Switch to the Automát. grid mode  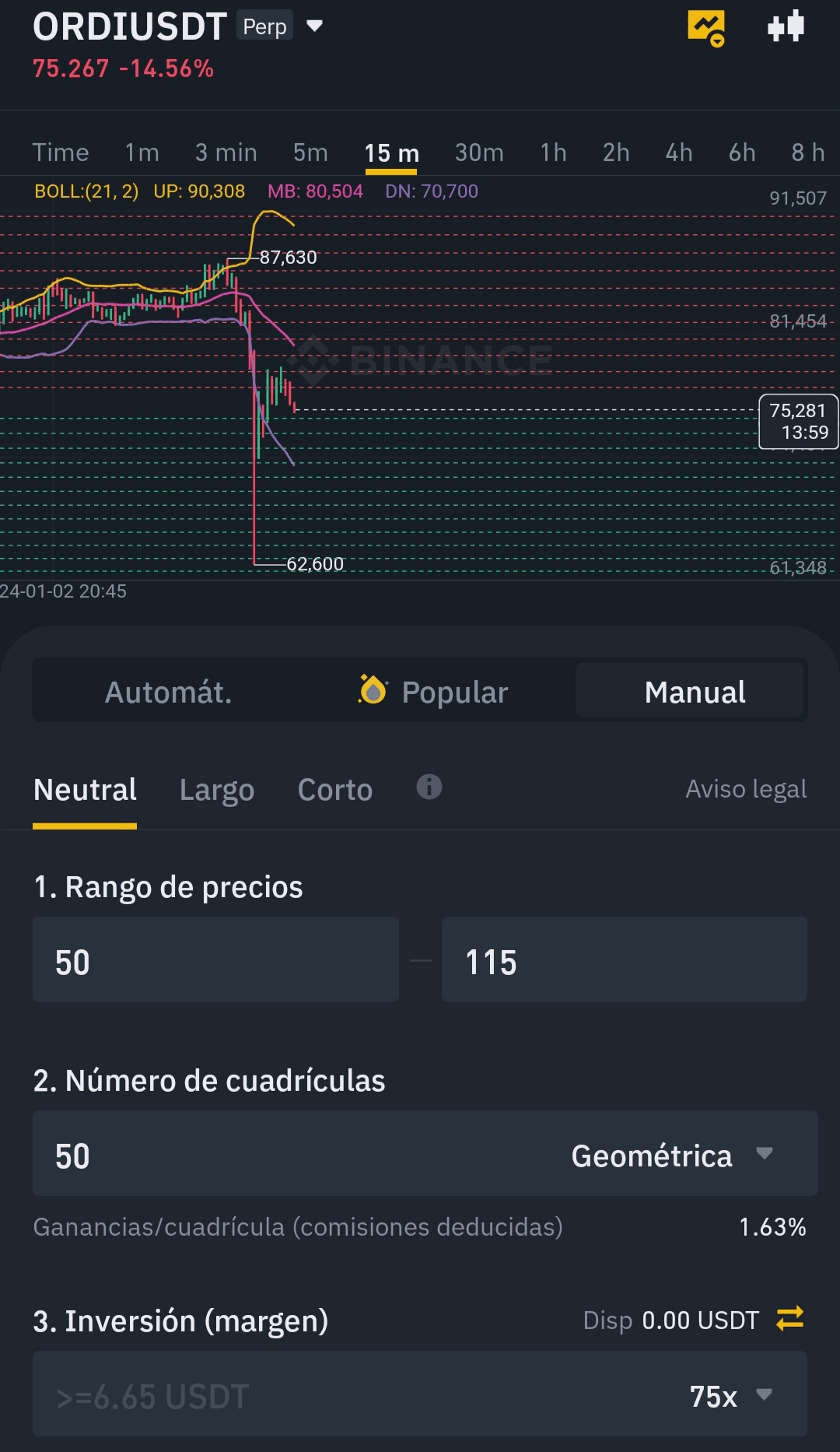[x=169, y=692]
